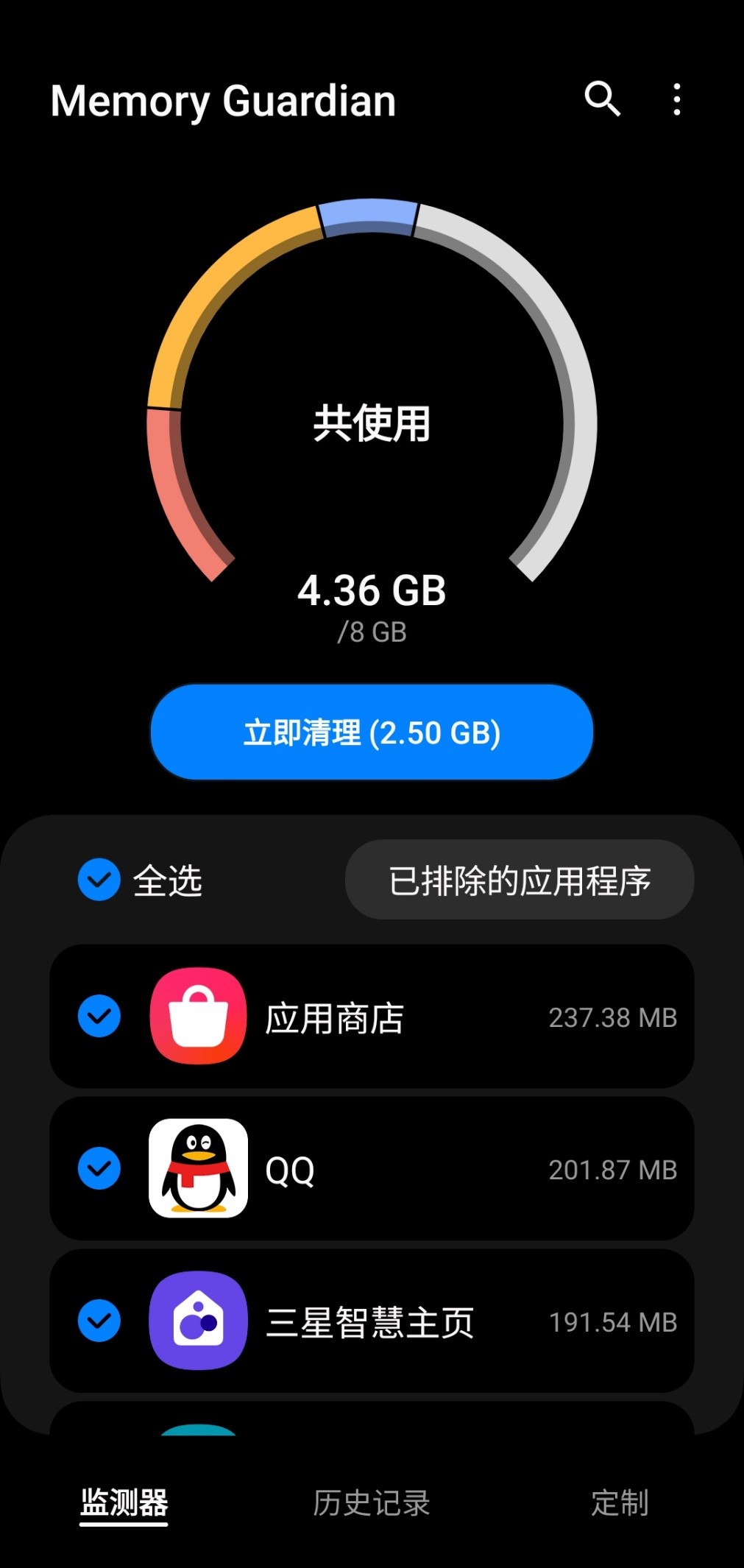This screenshot has width=744, height=1568.
Task: Deselect the 应用商店 checkbox
Action: 99,1017
